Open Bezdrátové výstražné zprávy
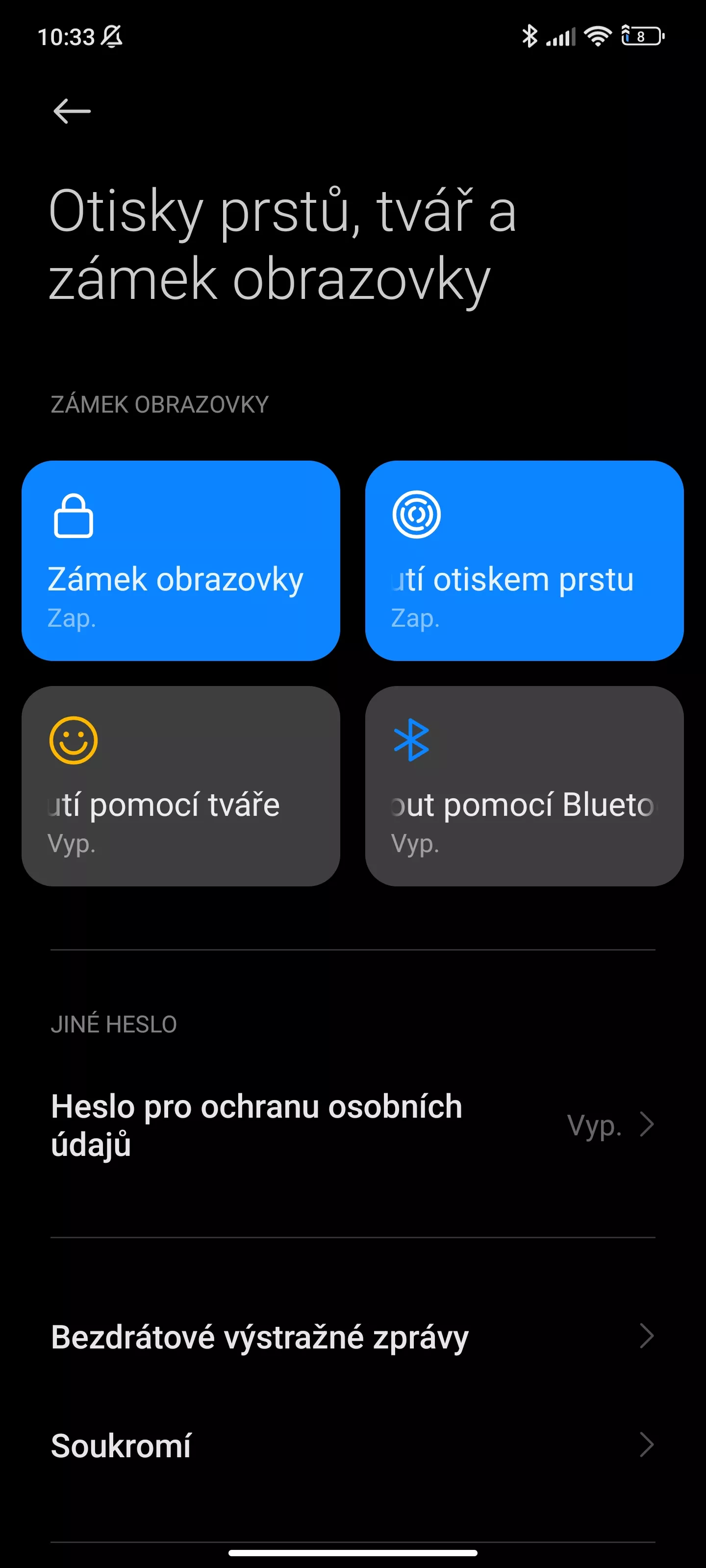Image resolution: width=706 pixels, height=1568 pixels. point(353,1337)
